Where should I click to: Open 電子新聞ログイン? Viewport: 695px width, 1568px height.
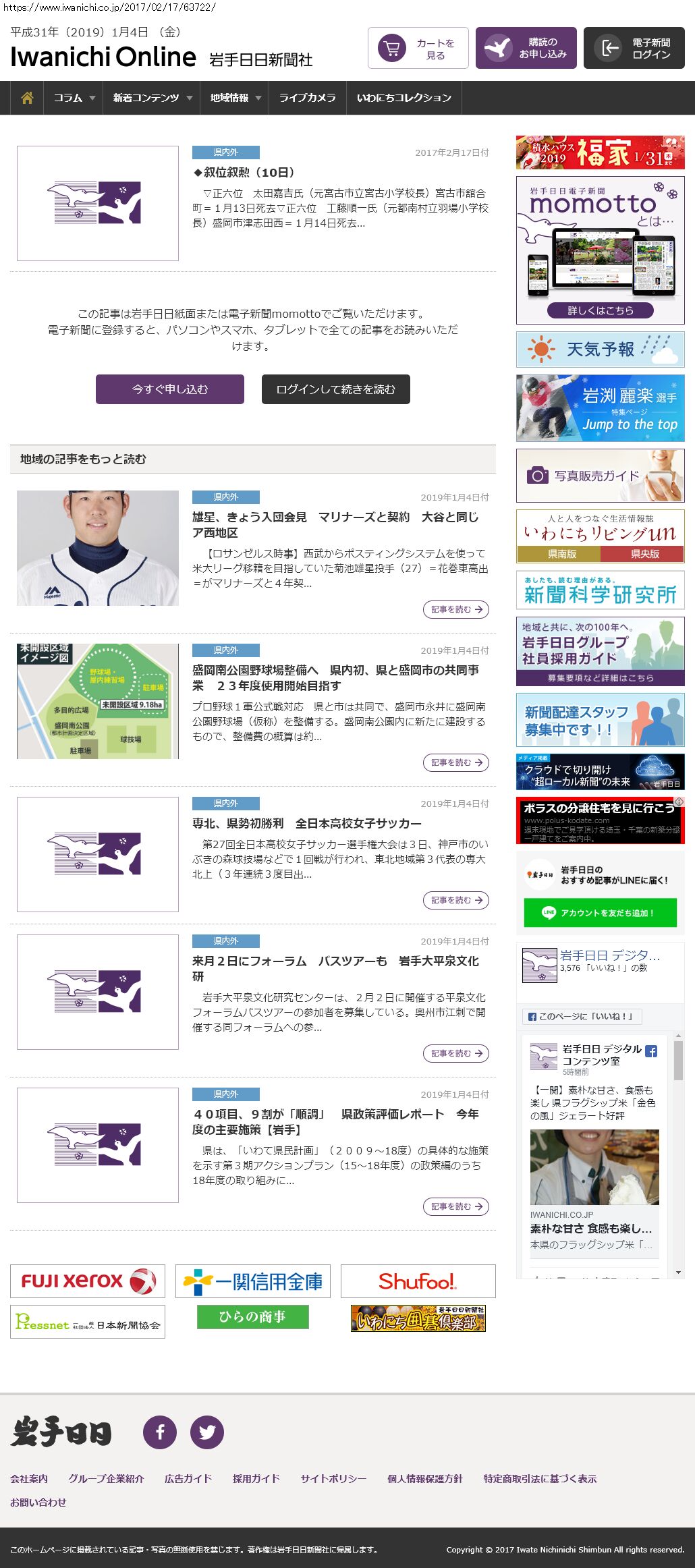click(634, 48)
